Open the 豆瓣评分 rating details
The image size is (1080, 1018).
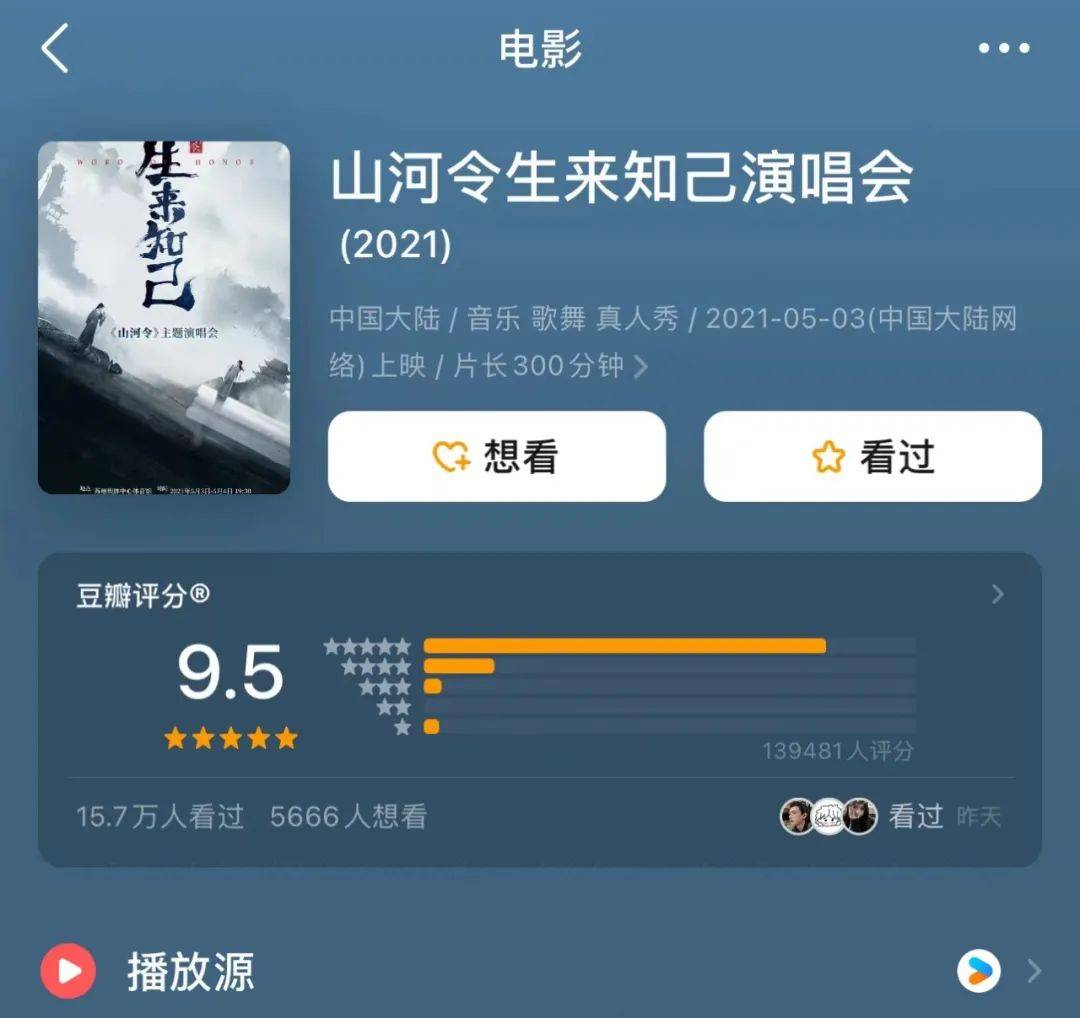[x=996, y=595]
